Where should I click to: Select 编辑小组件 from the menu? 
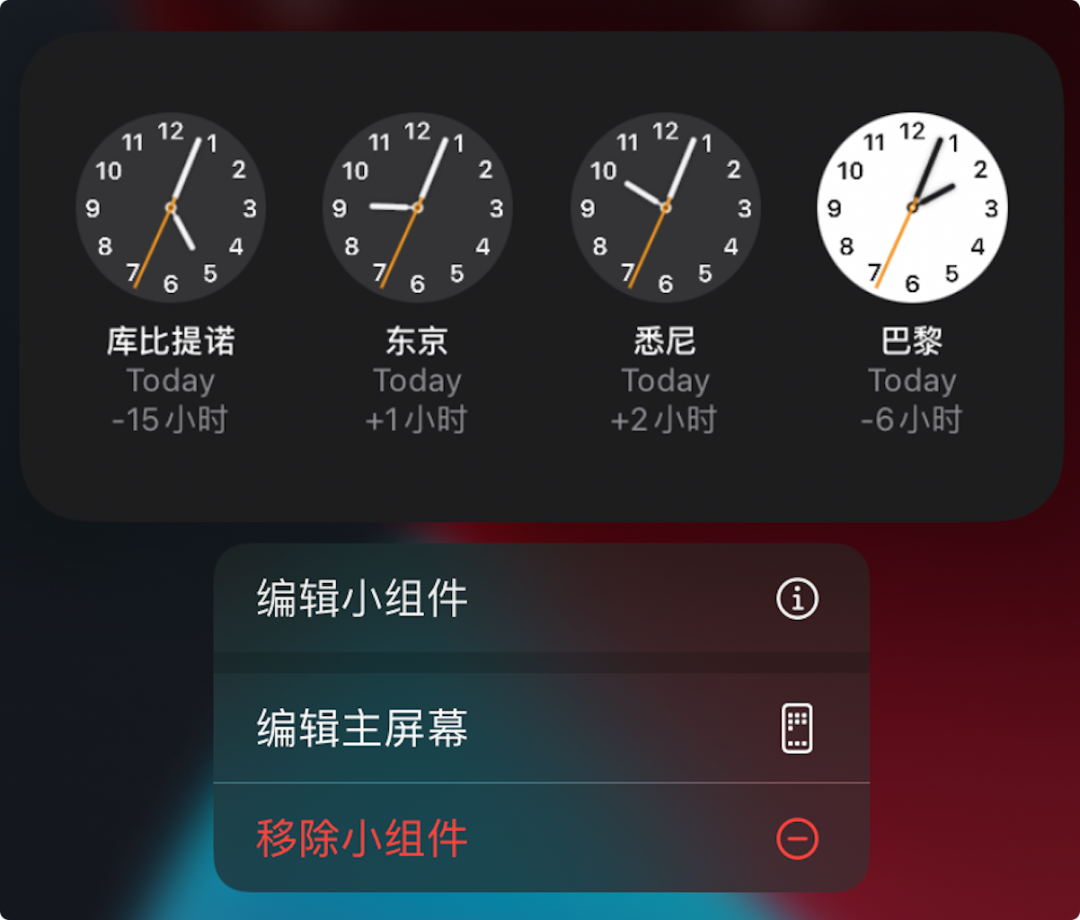click(540, 599)
